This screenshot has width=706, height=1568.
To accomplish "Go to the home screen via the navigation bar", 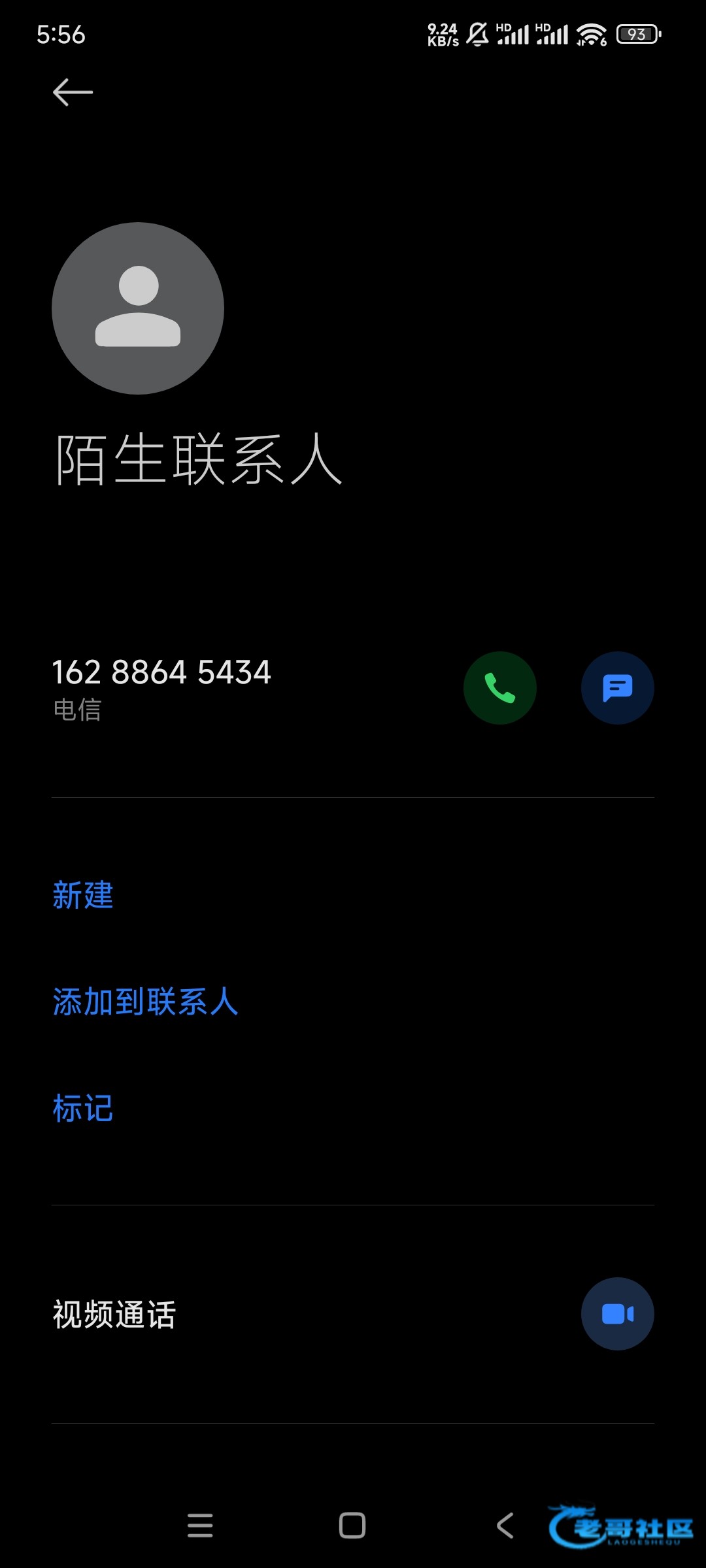I will 352,1526.
